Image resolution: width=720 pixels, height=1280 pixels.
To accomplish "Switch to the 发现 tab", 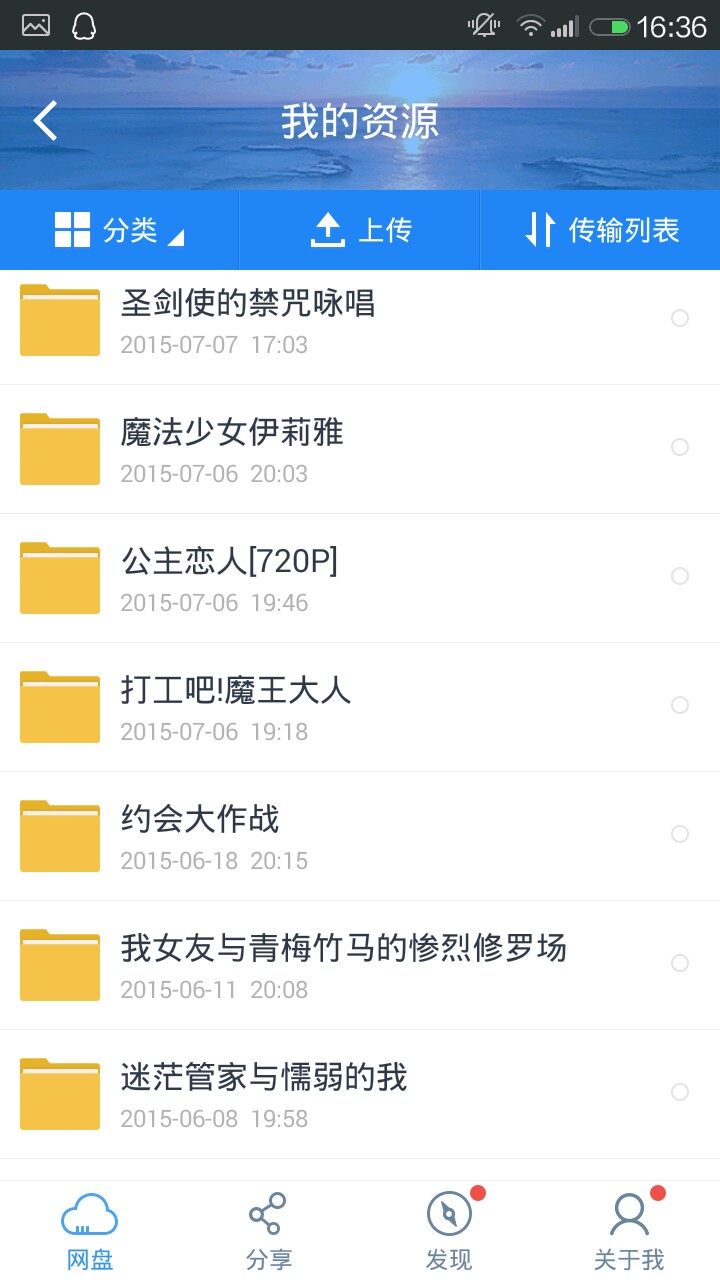I will tap(449, 1230).
